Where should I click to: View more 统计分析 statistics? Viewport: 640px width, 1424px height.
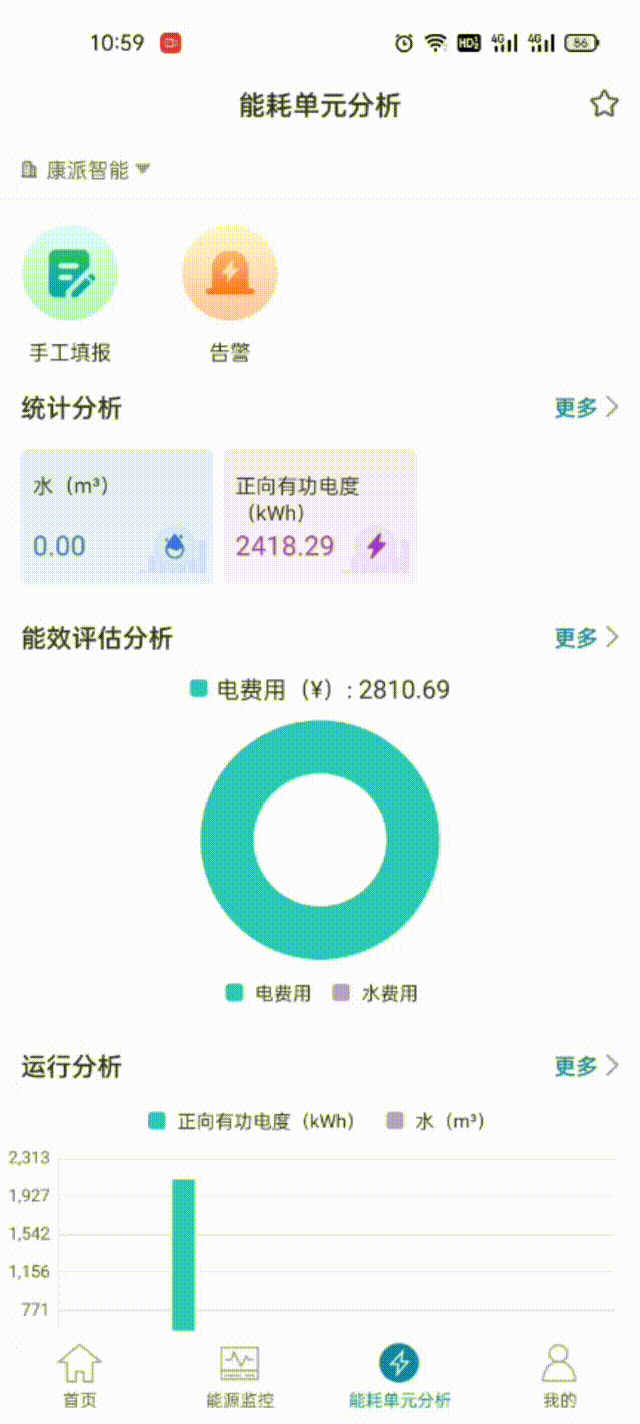[x=586, y=407]
